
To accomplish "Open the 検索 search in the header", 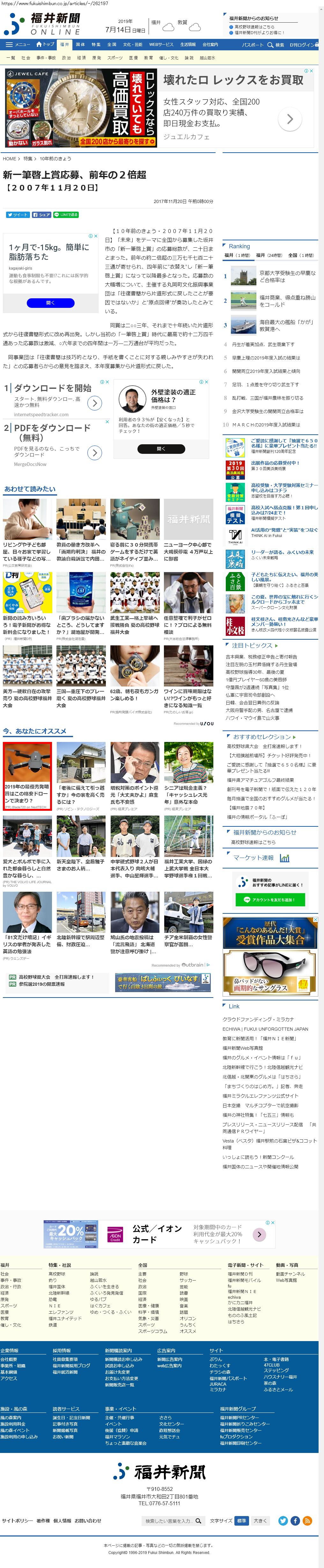I will tap(276, 44).
